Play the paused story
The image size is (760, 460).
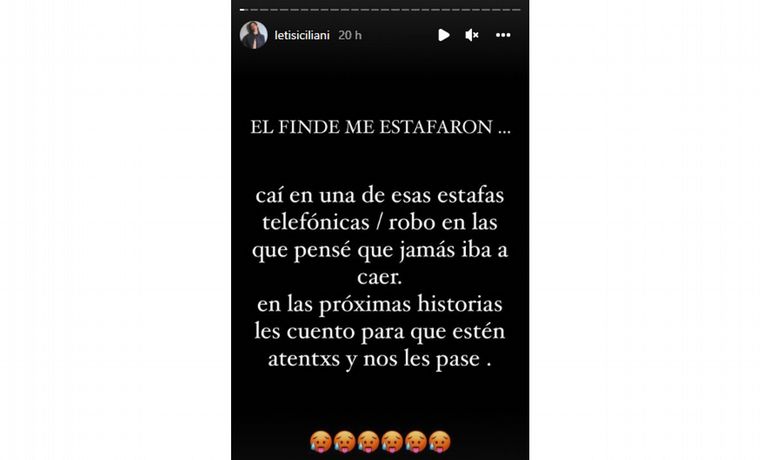pyautogui.click(x=443, y=35)
